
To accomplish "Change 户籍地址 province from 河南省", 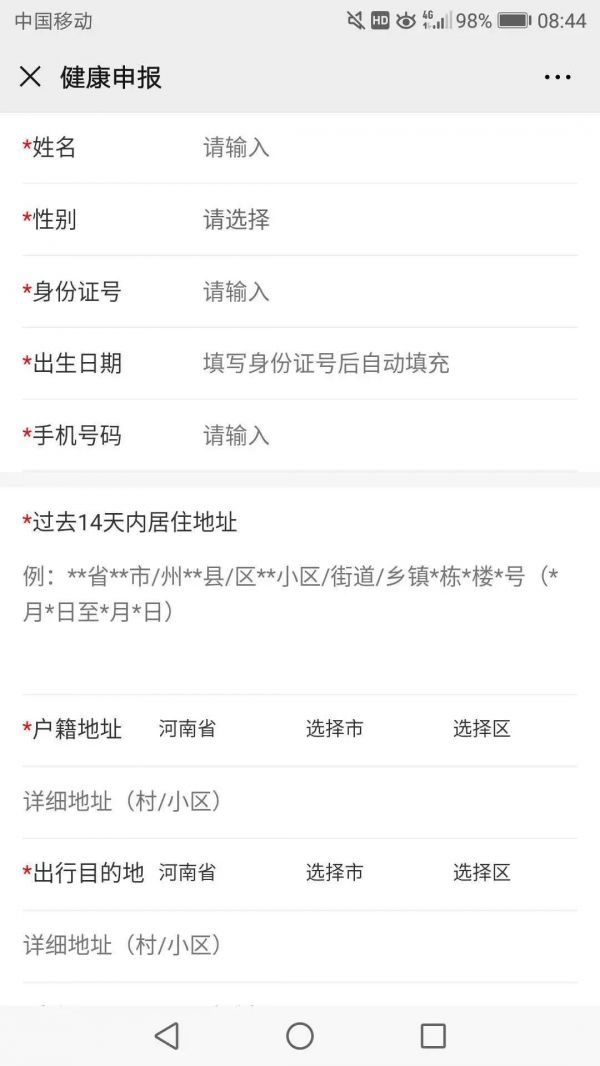I will tap(188, 729).
